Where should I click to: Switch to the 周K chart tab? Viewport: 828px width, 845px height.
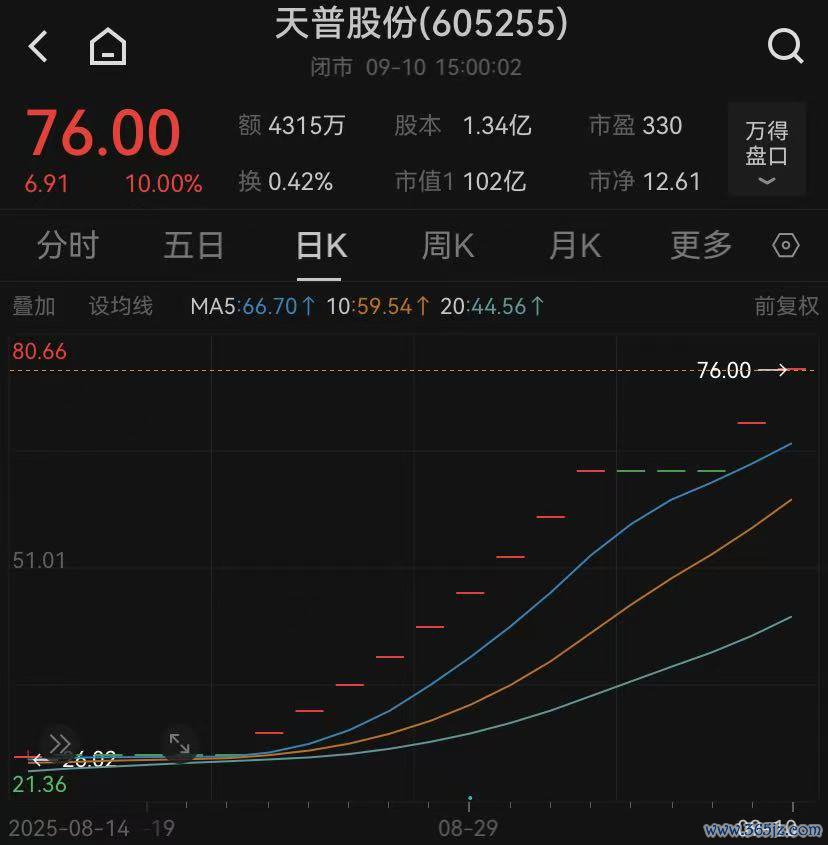coord(448,245)
